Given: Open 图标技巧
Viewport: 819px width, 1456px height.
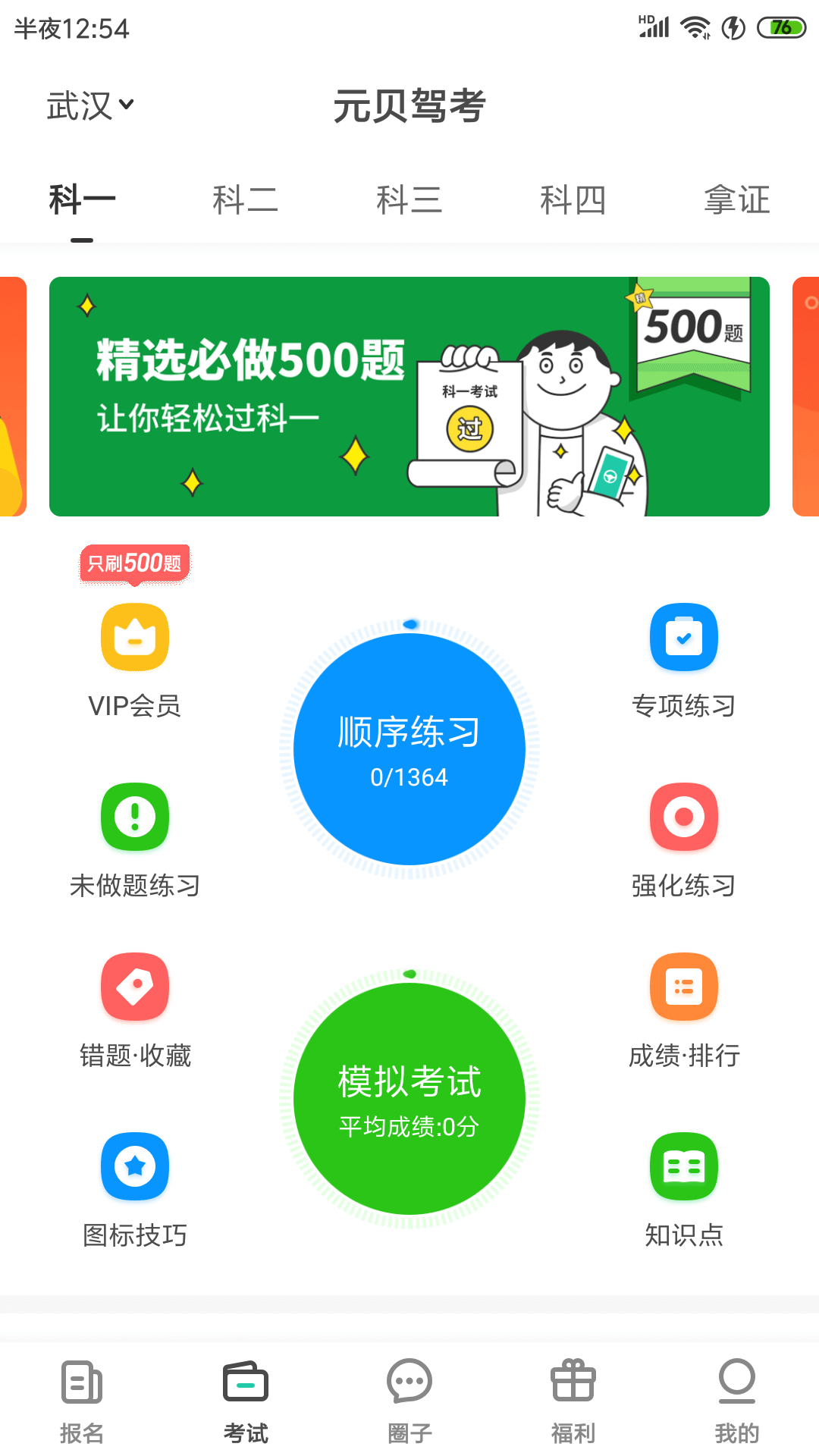Looking at the screenshot, I should click(135, 1191).
